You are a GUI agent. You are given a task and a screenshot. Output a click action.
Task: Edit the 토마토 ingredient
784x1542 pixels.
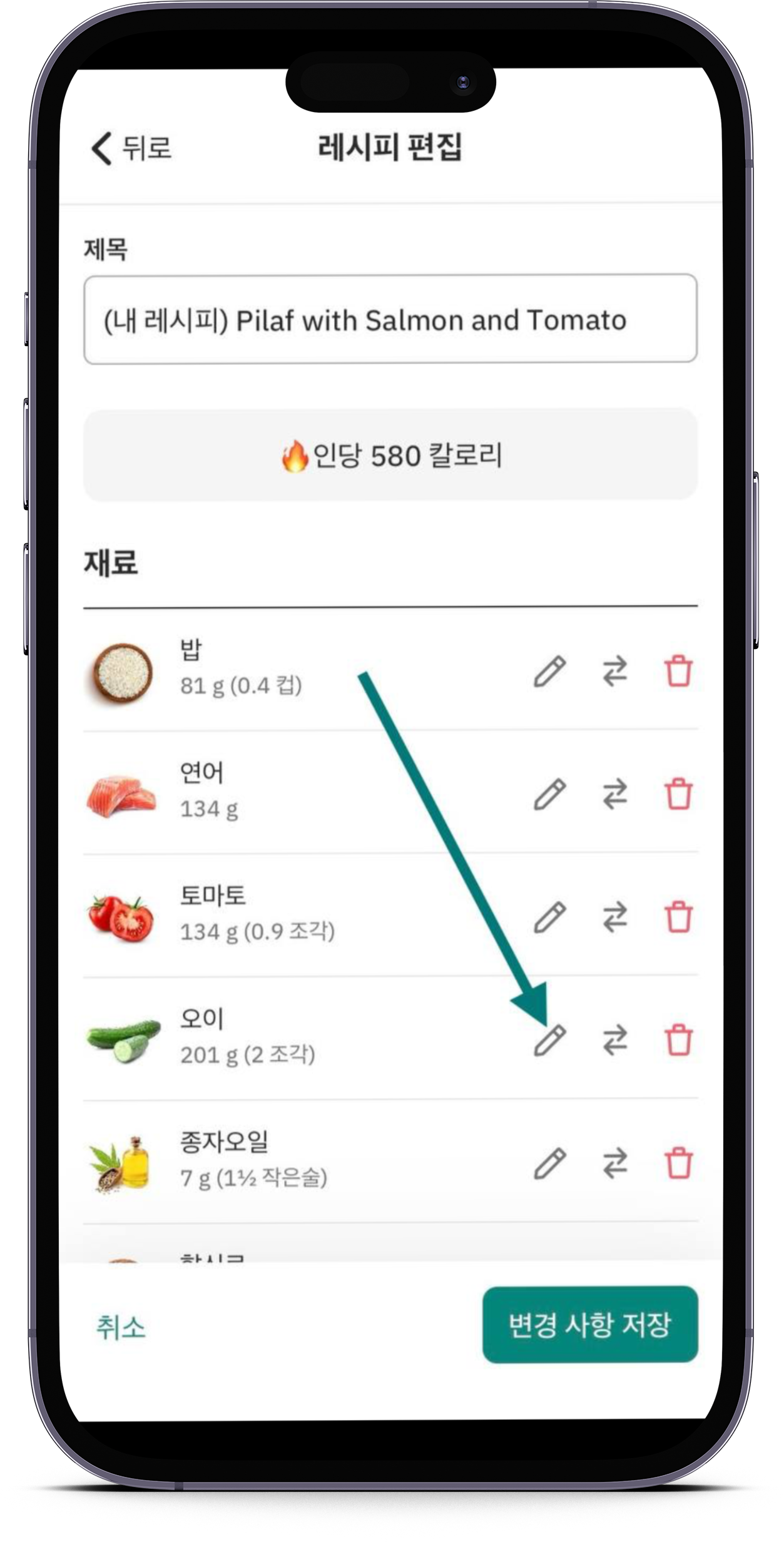point(550,917)
